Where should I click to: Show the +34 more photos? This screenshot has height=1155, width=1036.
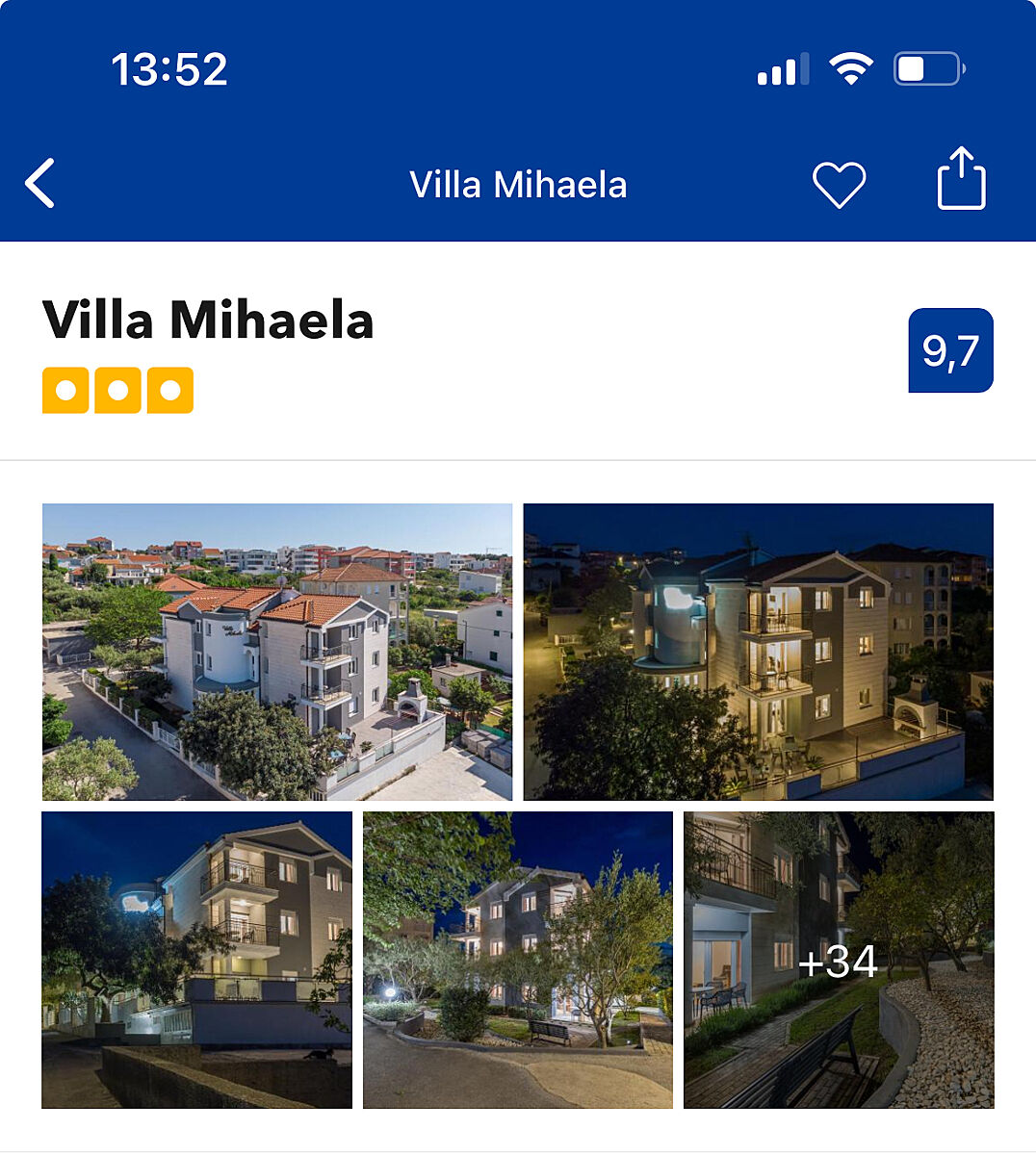click(838, 960)
